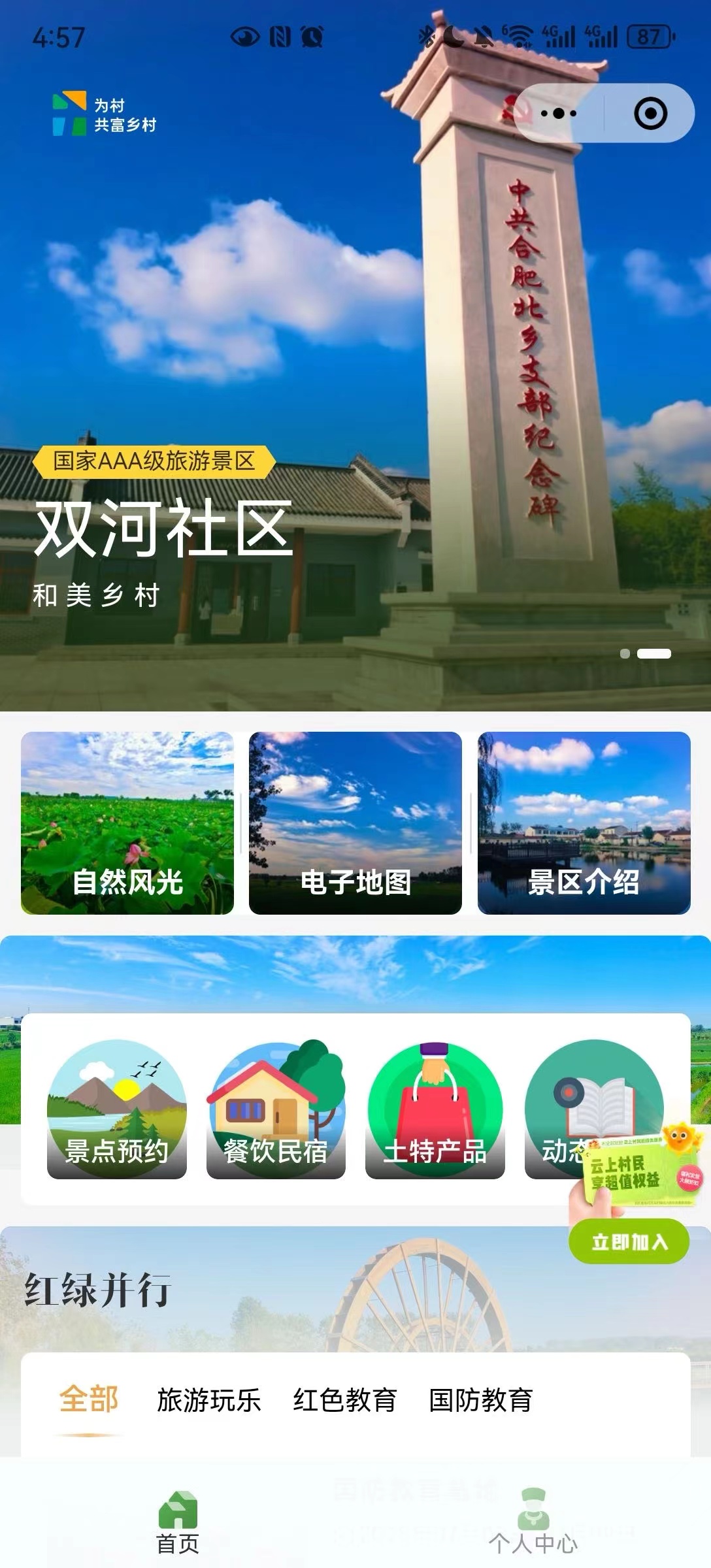Go to the 首页 tab
The width and height of the screenshot is (711, 1568).
point(178,1524)
